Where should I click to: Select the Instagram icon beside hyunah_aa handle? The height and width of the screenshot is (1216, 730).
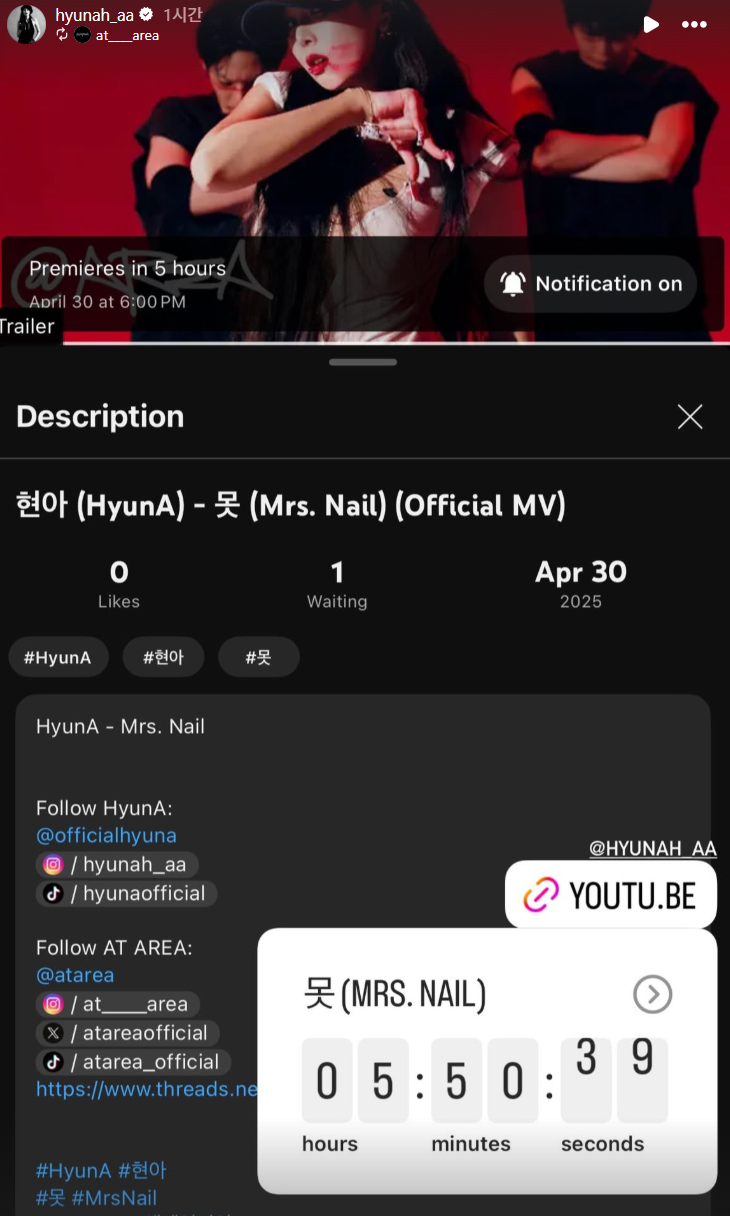point(52,864)
